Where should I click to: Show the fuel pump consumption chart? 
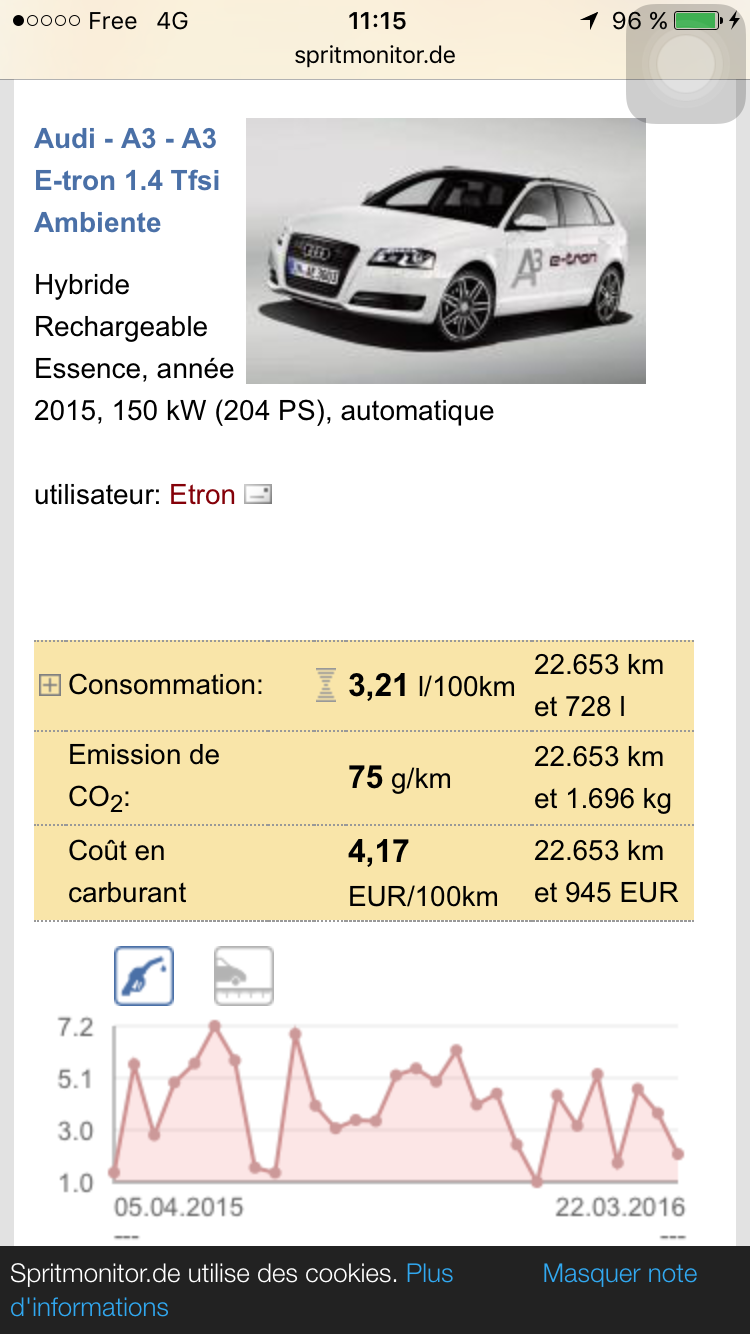point(144,976)
